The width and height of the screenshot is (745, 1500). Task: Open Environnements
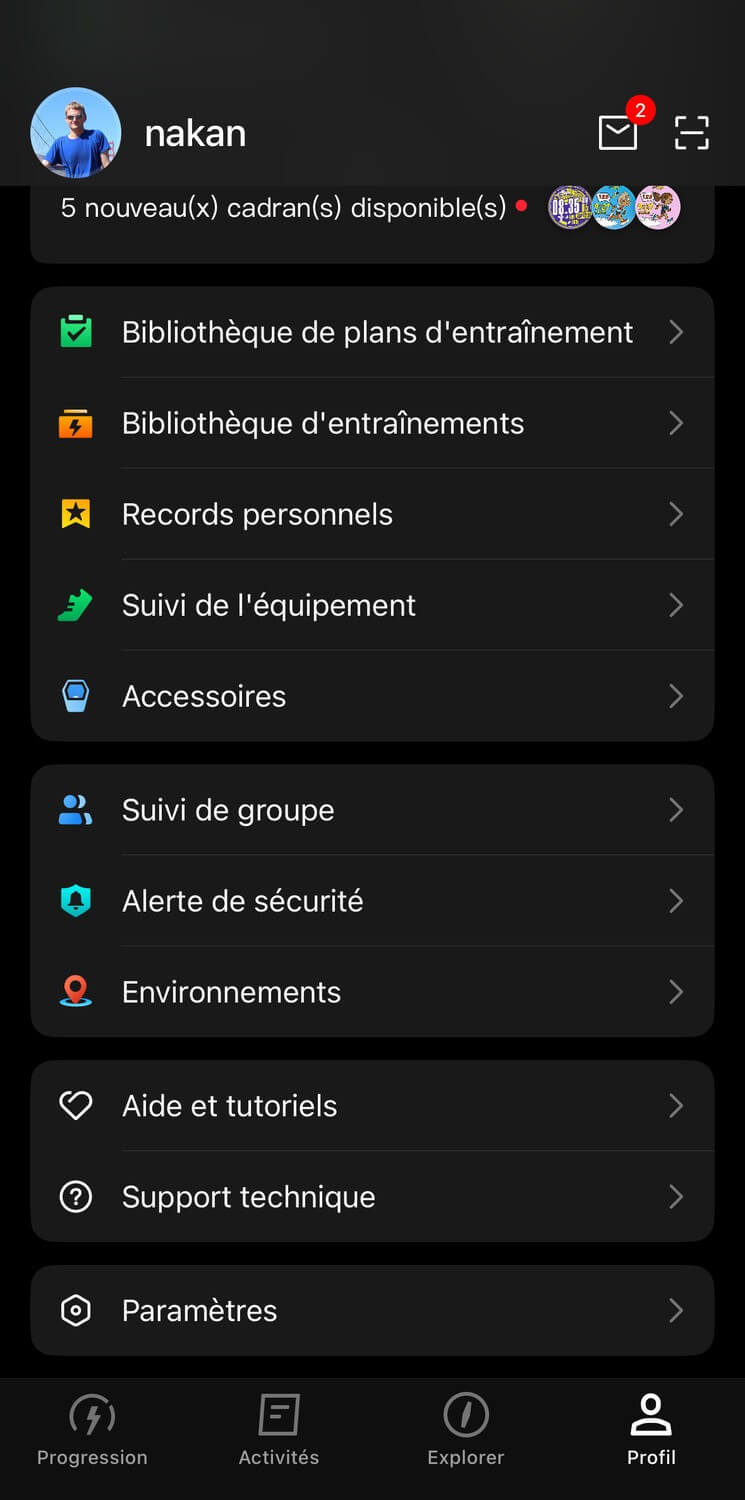pos(372,992)
